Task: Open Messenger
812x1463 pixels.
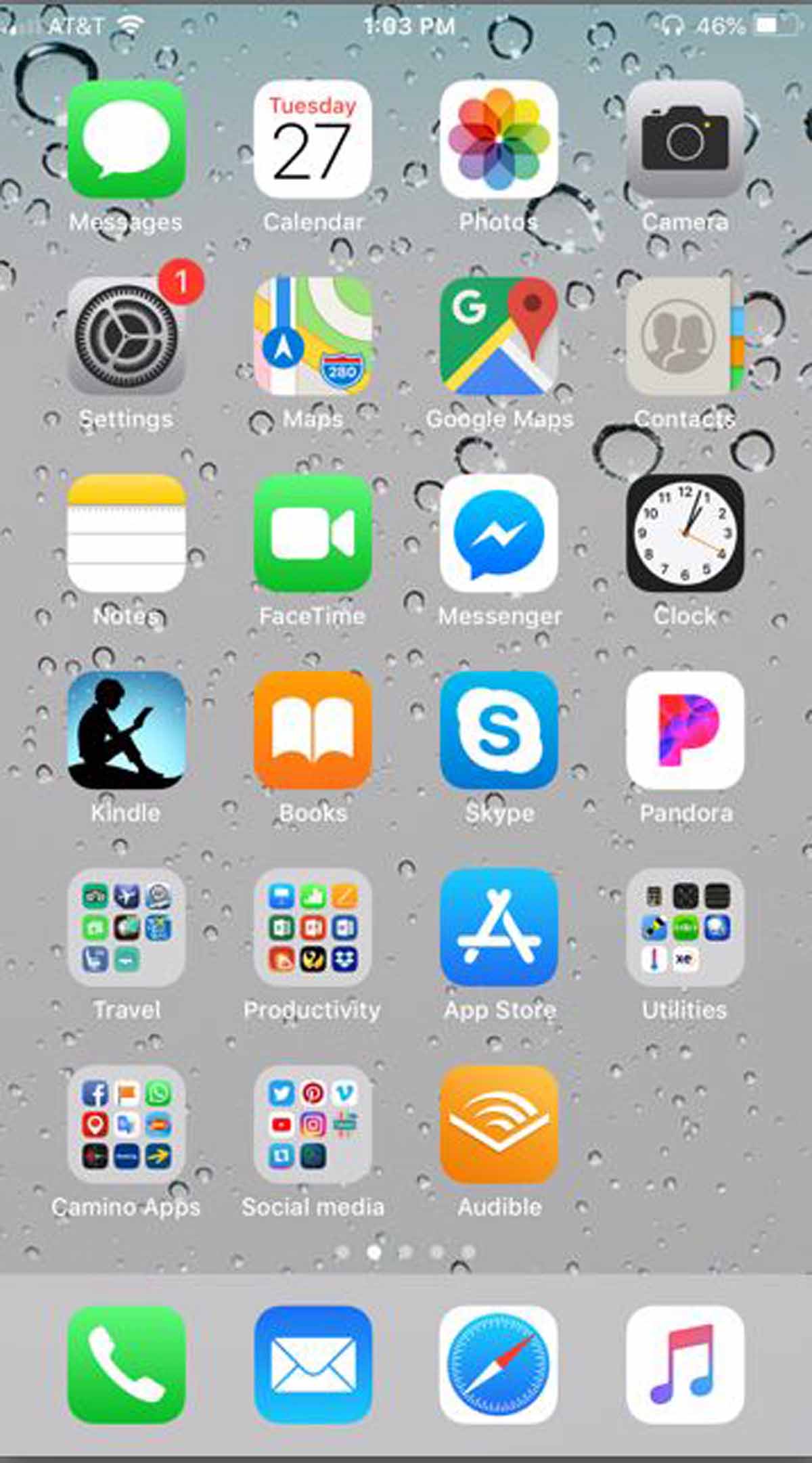Action: [x=499, y=533]
